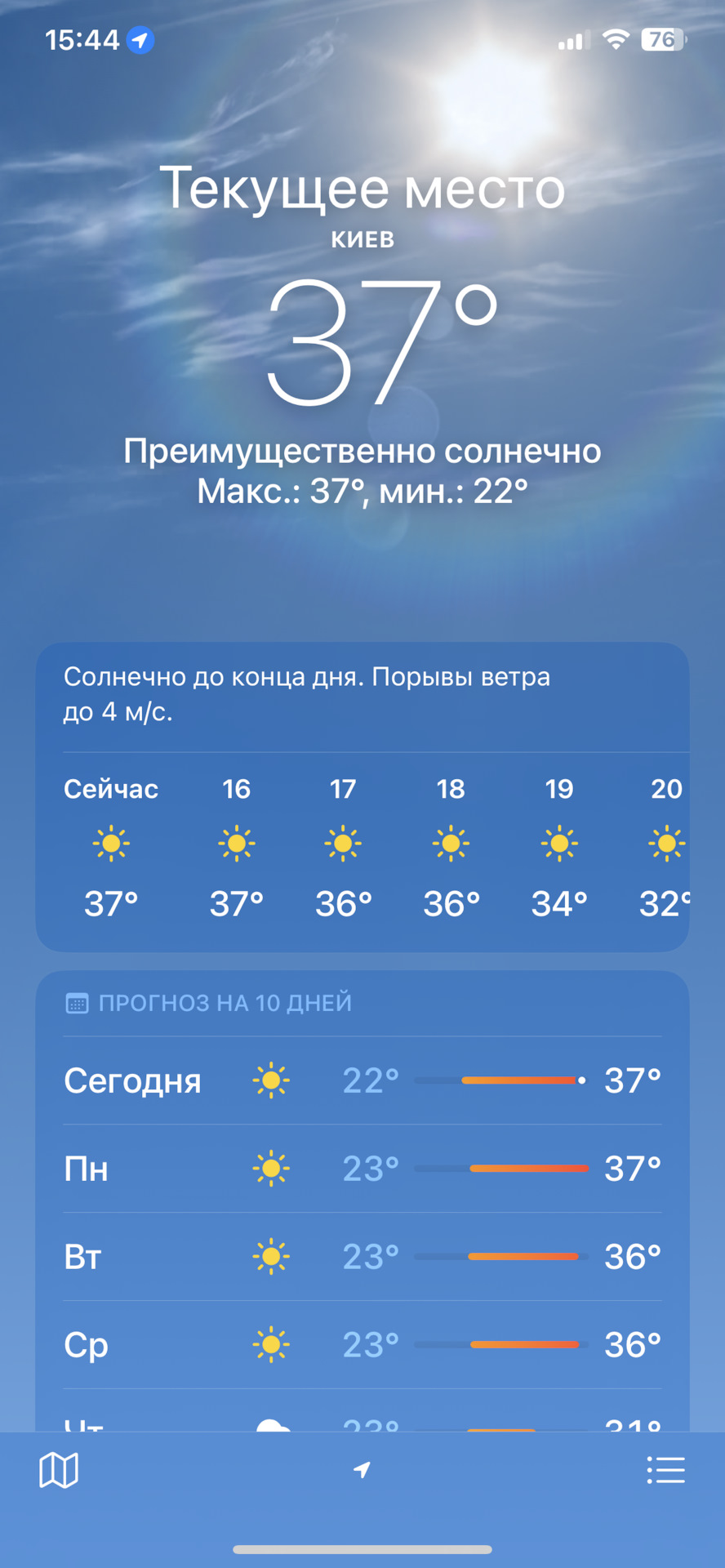Tap the current location page indicator
Viewport: 725px width, 1568px height.
tap(362, 1470)
